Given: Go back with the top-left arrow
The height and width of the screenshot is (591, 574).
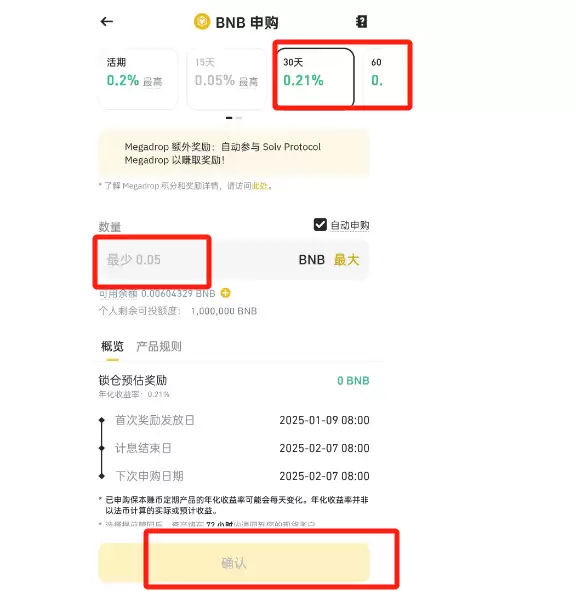Looking at the screenshot, I should click(106, 21).
